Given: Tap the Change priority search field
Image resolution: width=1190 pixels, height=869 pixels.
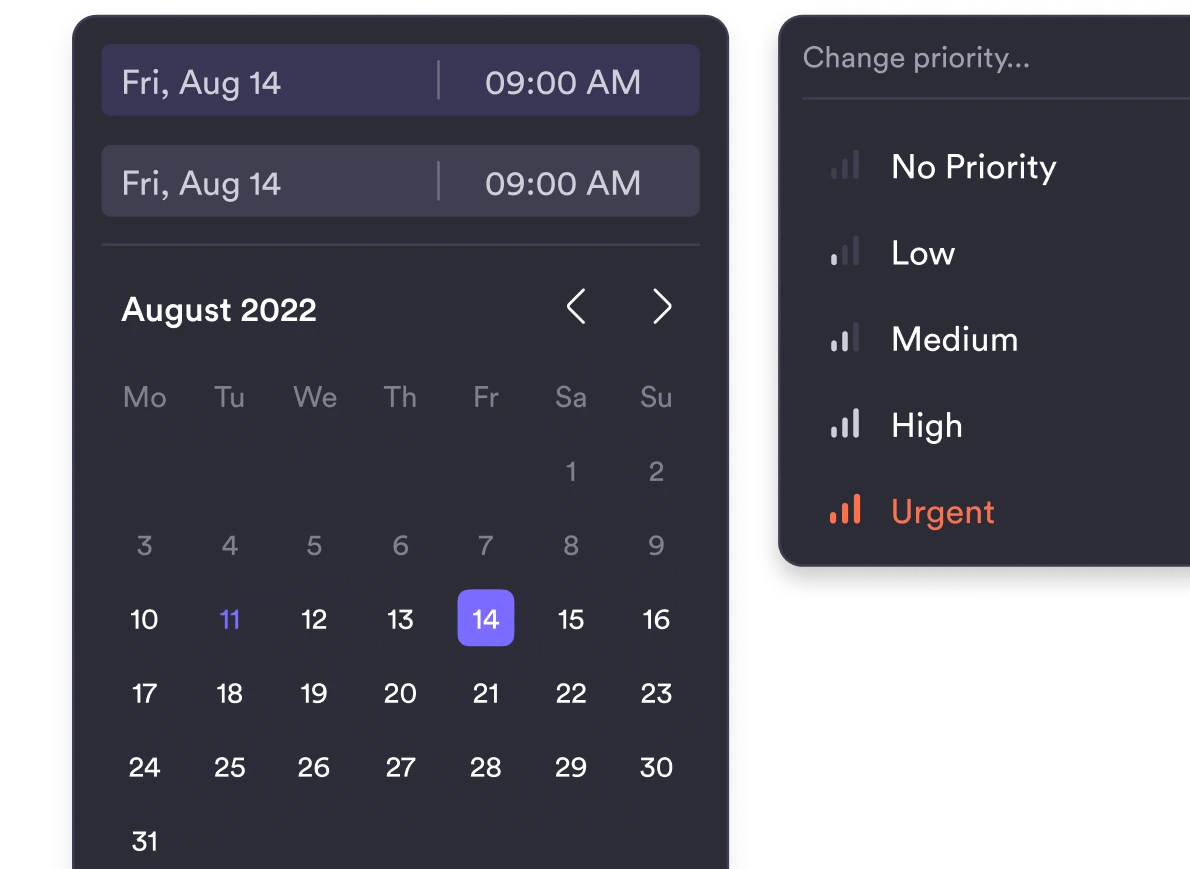Looking at the screenshot, I should click(x=990, y=58).
